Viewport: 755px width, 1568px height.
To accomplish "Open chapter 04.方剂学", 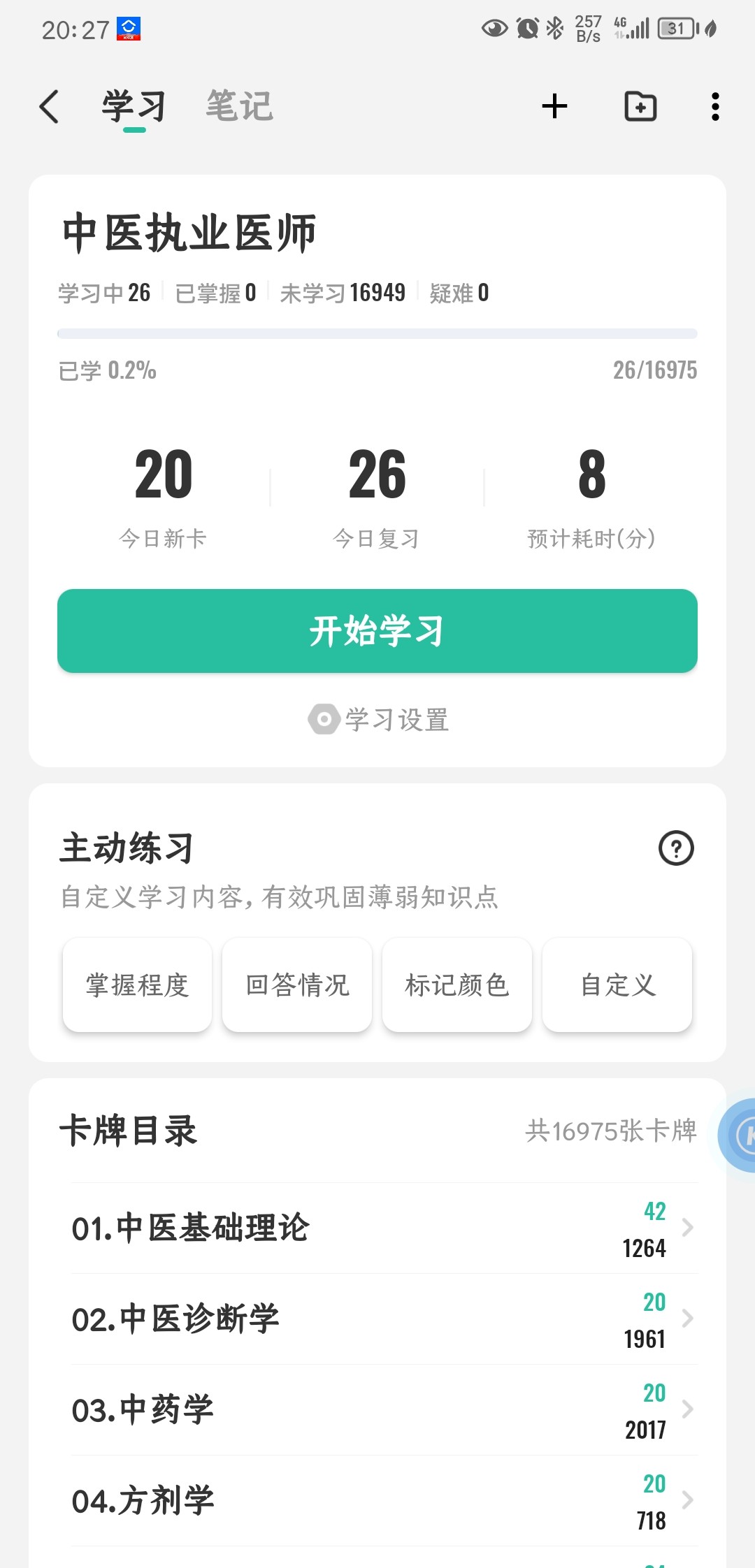I will coord(384,1501).
